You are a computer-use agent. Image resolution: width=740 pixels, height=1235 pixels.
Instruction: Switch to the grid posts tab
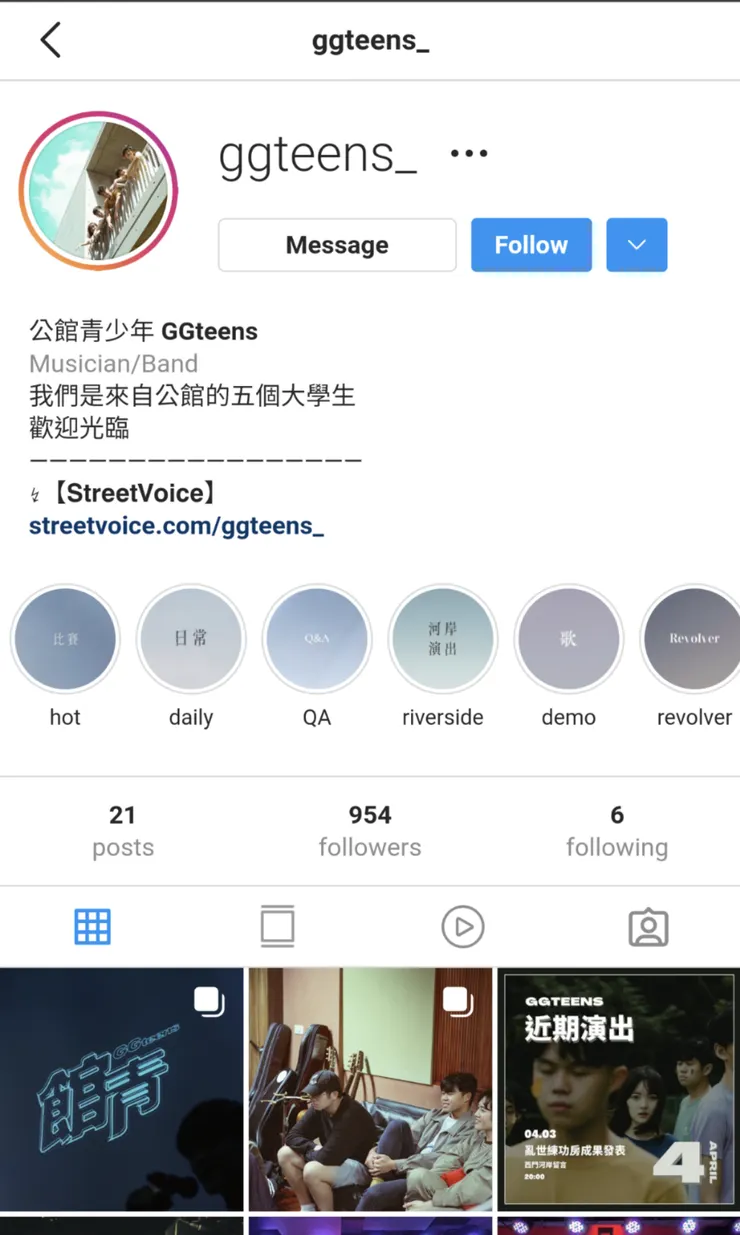(x=93, y=927)
